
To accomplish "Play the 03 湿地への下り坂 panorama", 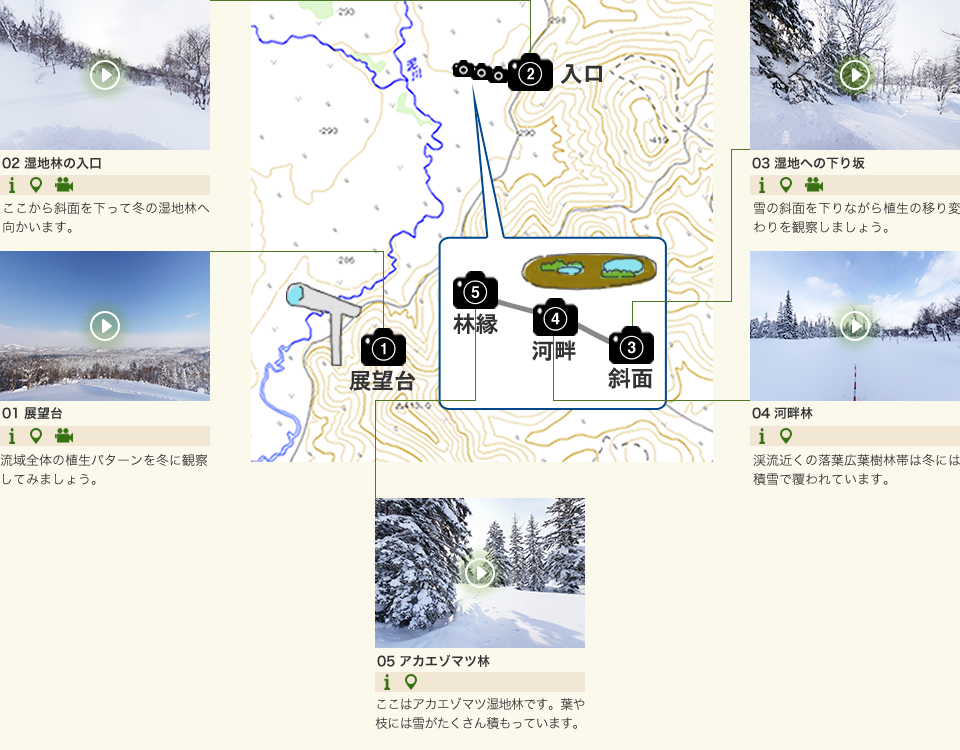I will coord(854,75).
